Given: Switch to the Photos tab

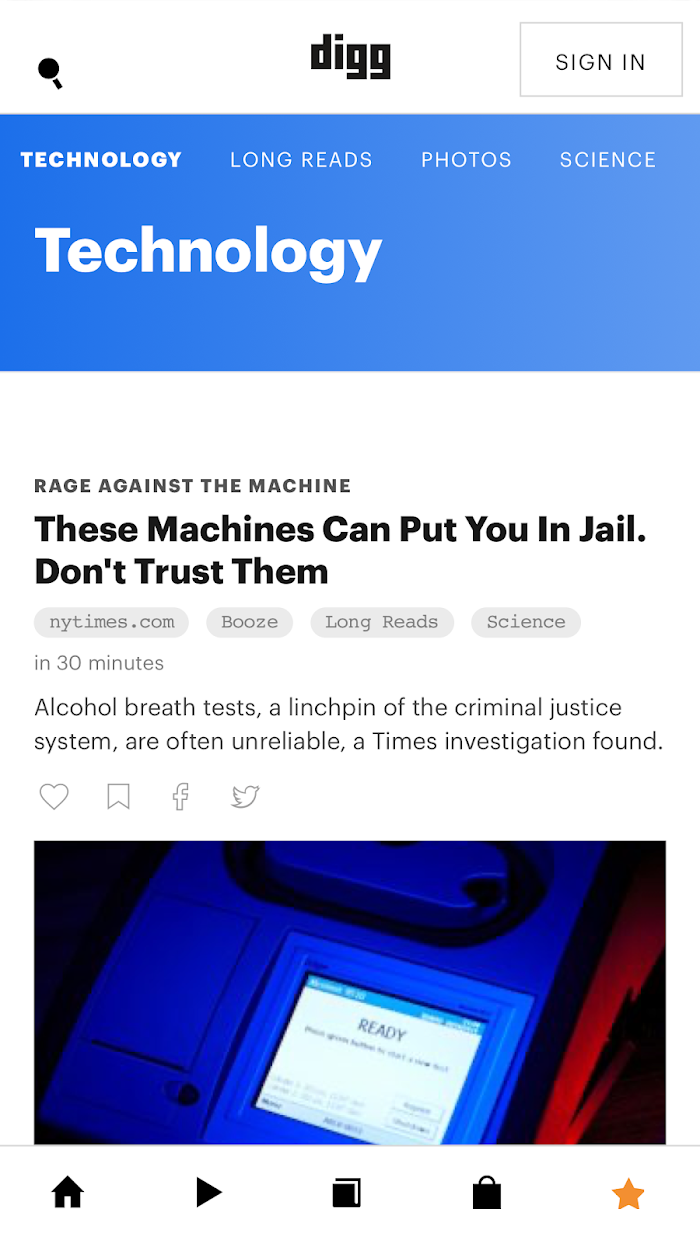Looking at the screenshot, I should point(466,160).
